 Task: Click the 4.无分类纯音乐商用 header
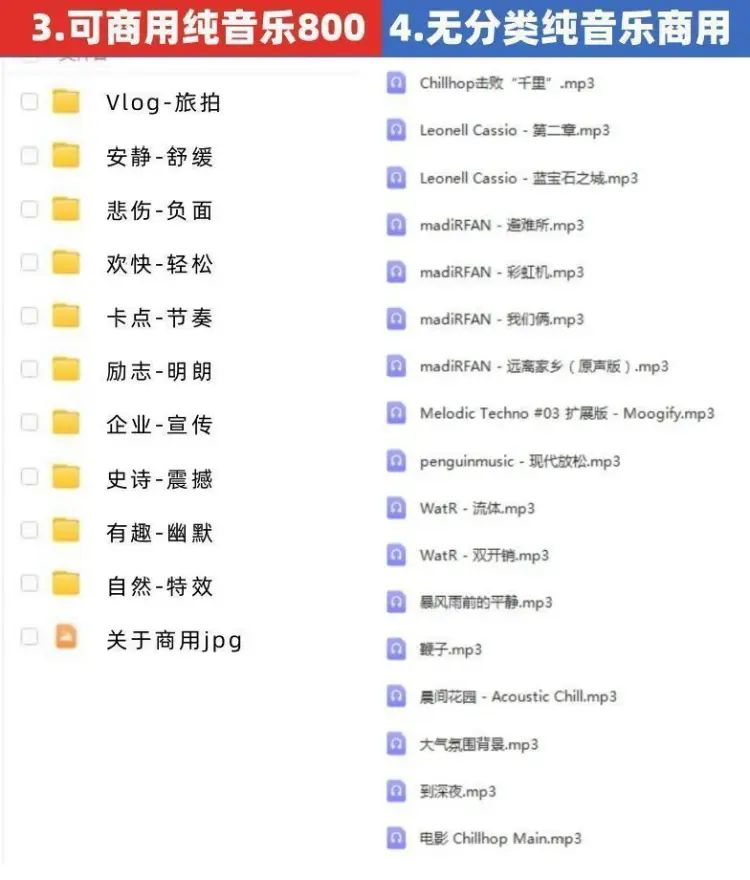pos(565,22)
